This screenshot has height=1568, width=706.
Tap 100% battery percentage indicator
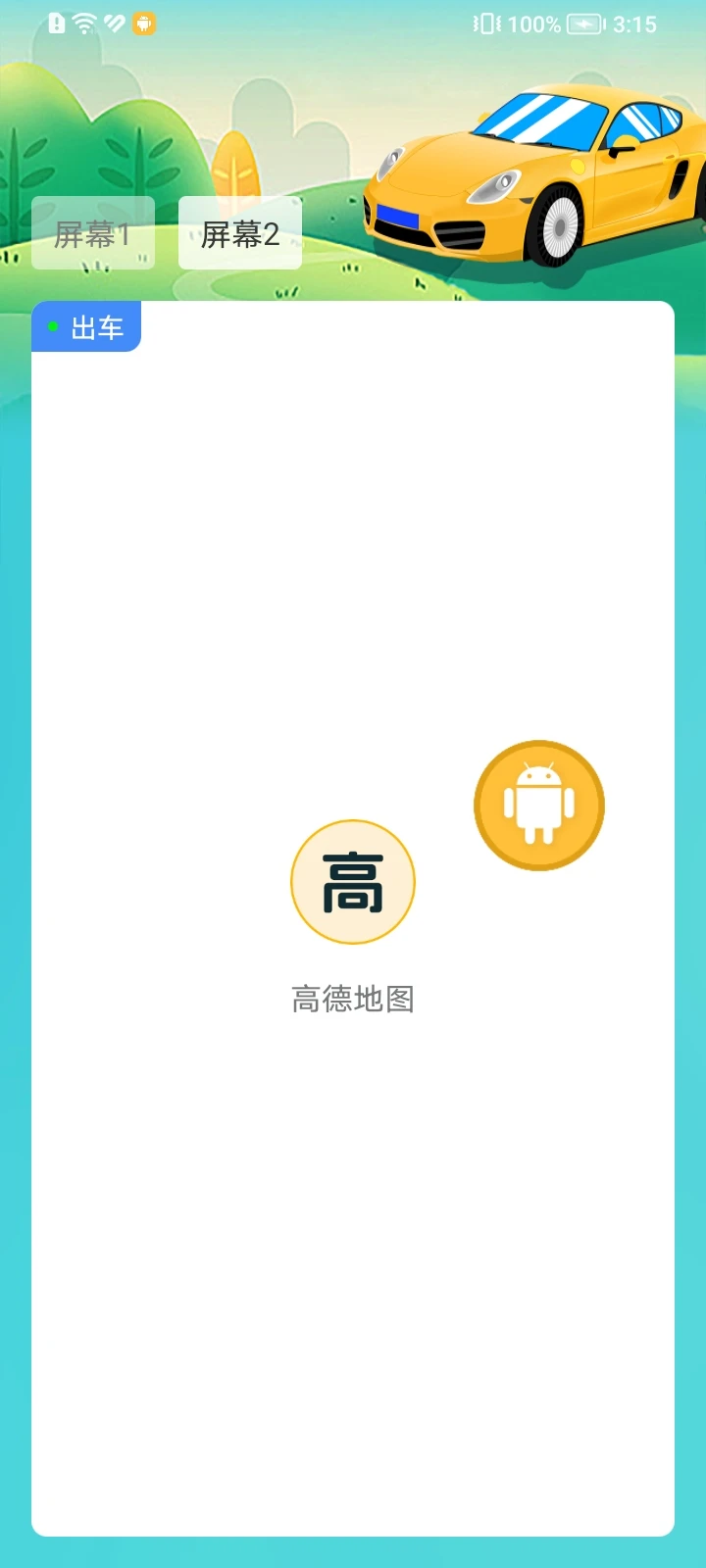click(x=530, y=24)
